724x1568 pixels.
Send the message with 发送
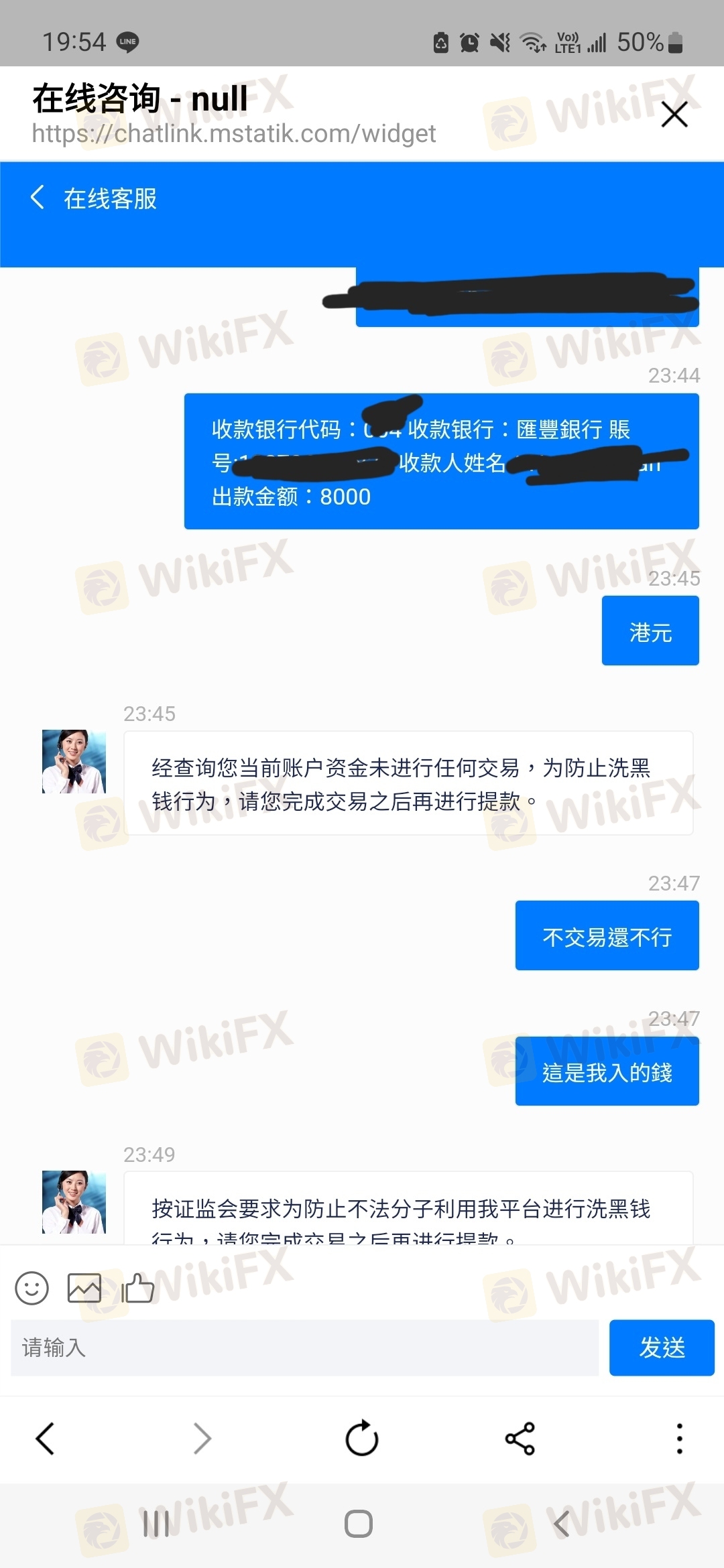click(x=661, y=1348)
